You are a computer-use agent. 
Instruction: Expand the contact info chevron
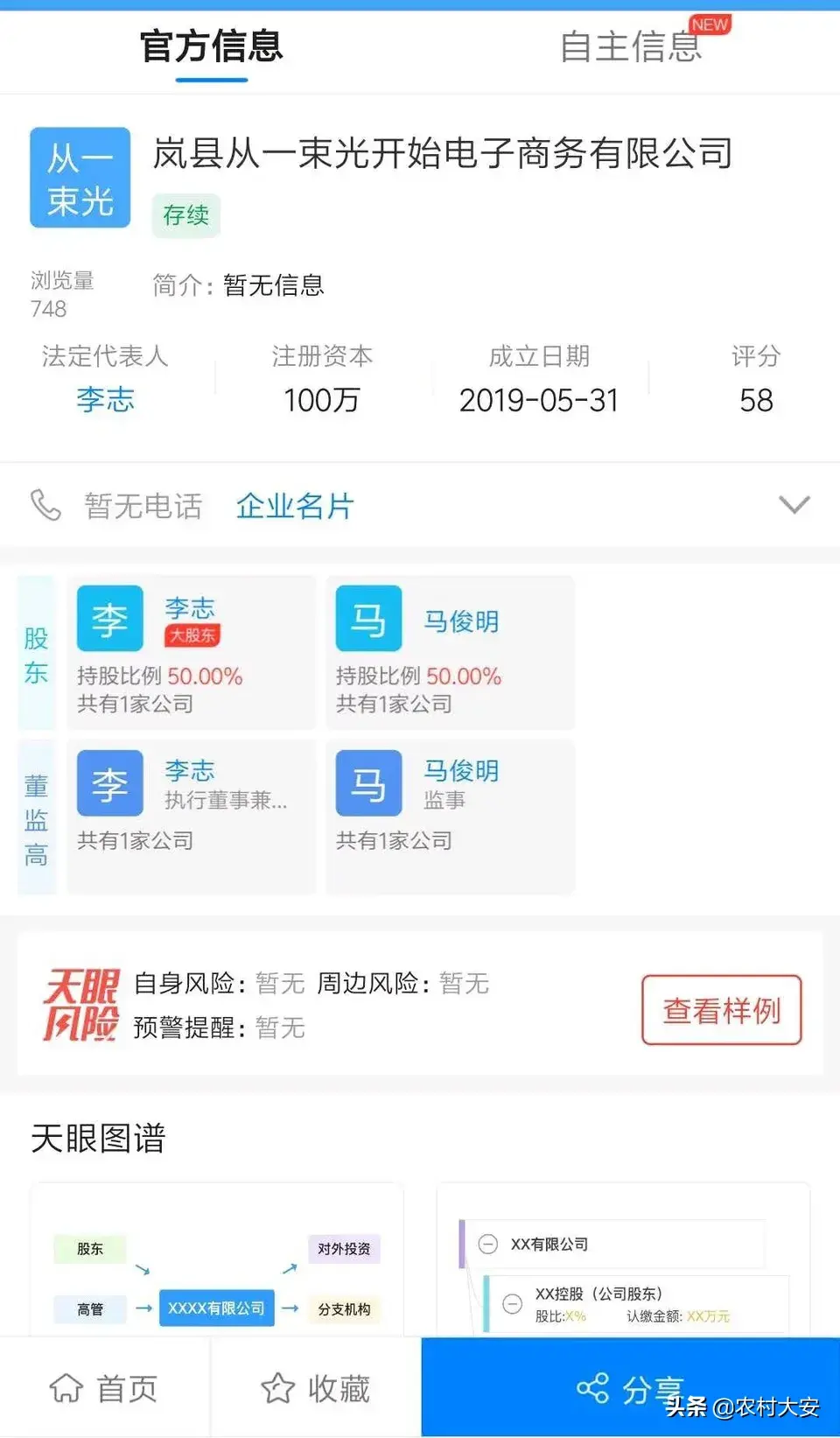(794, 505)
